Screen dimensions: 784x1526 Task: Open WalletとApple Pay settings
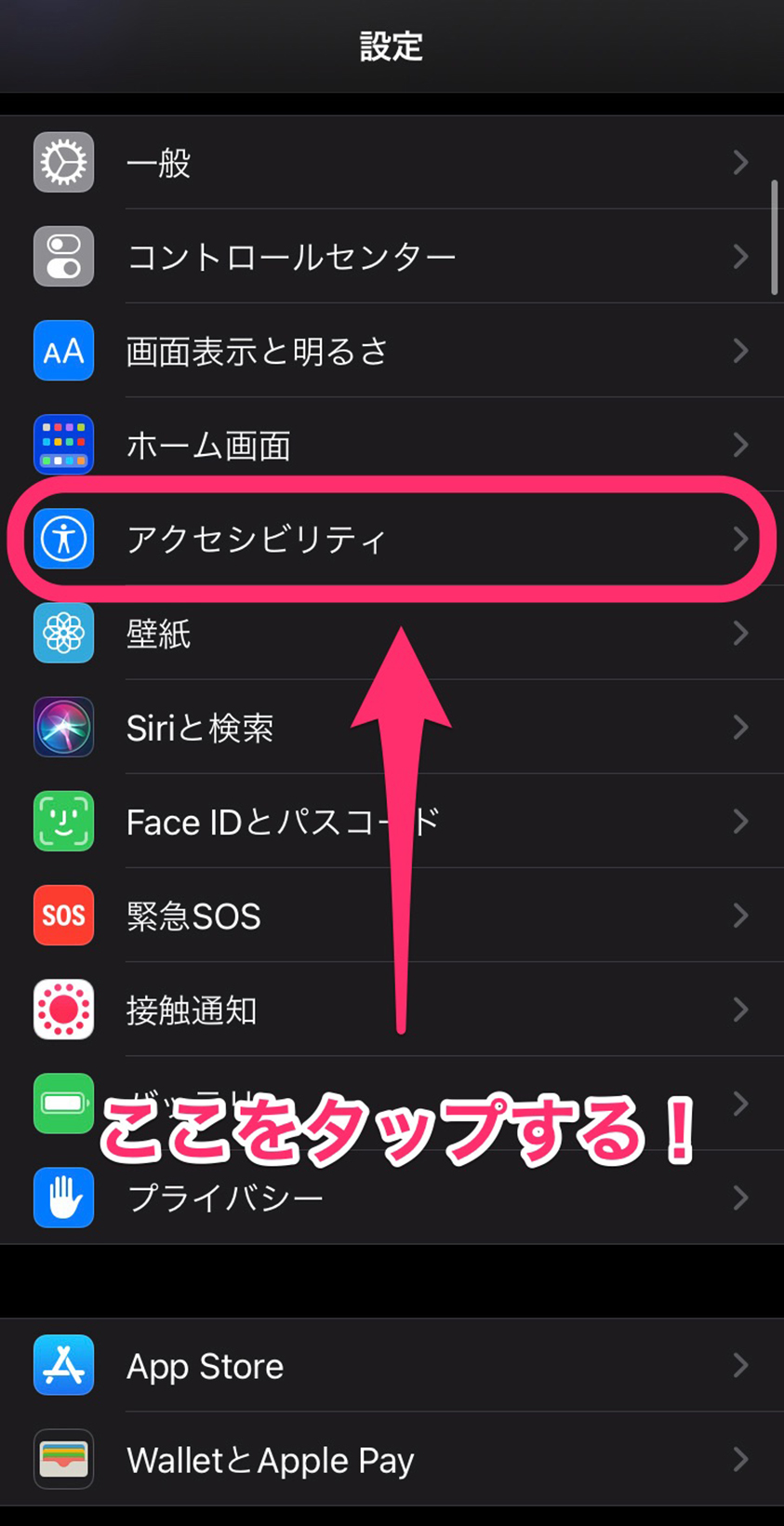(x=392, y=1459)
